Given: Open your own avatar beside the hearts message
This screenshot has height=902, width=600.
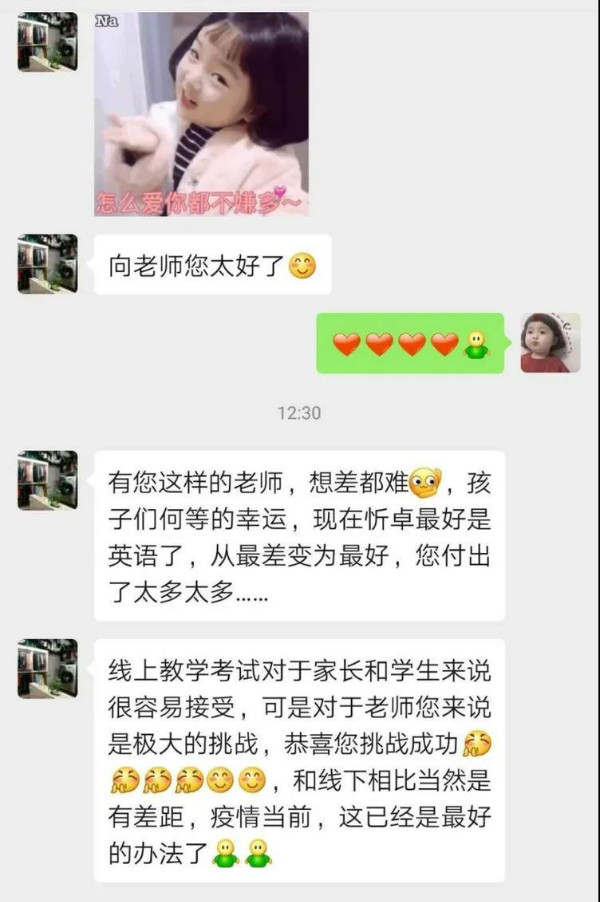Looking at the screenshot, I should 550,343.
